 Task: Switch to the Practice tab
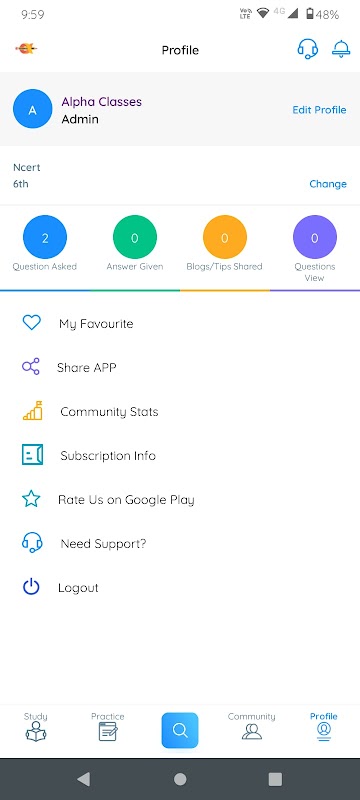tap(108, 727)
